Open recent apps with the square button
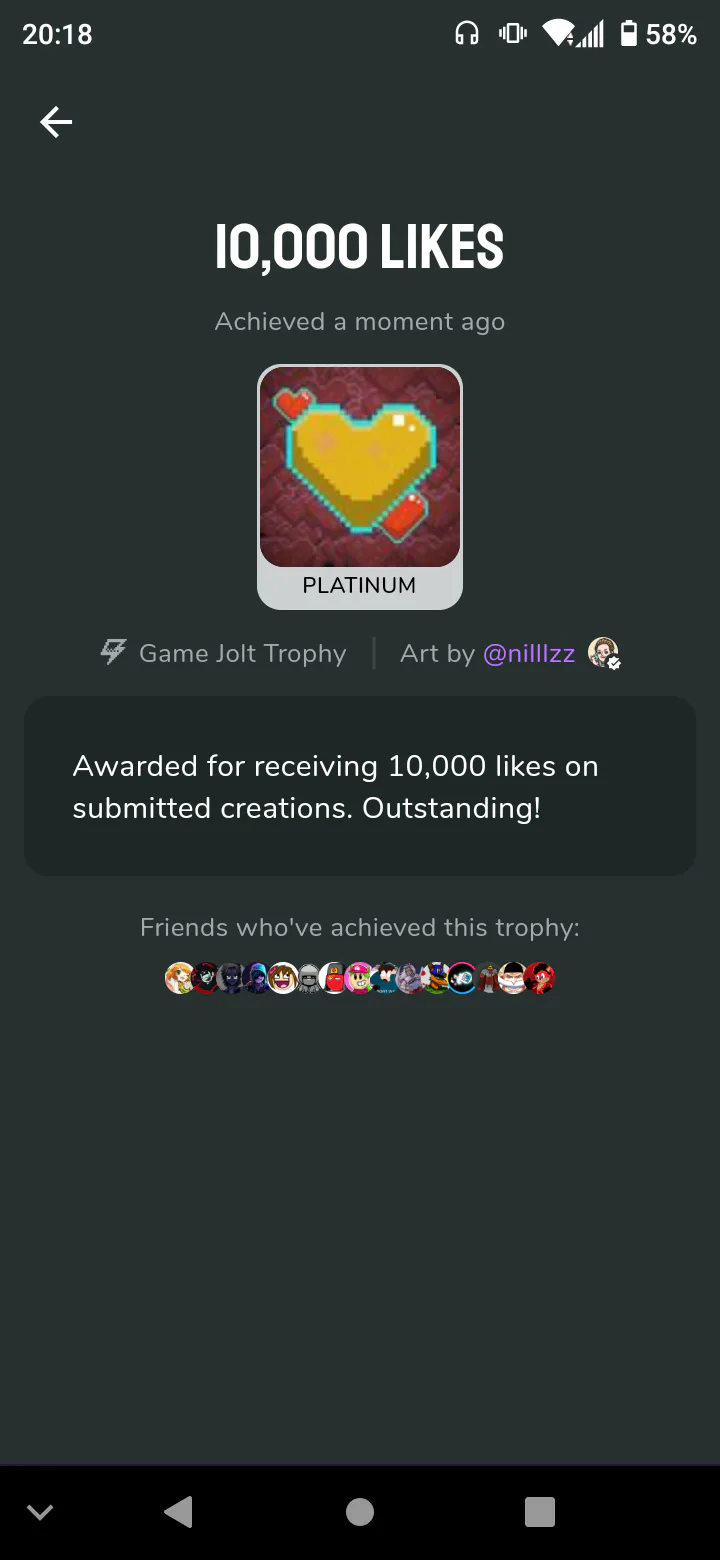720x1560 pixels. click(540, 1512)
